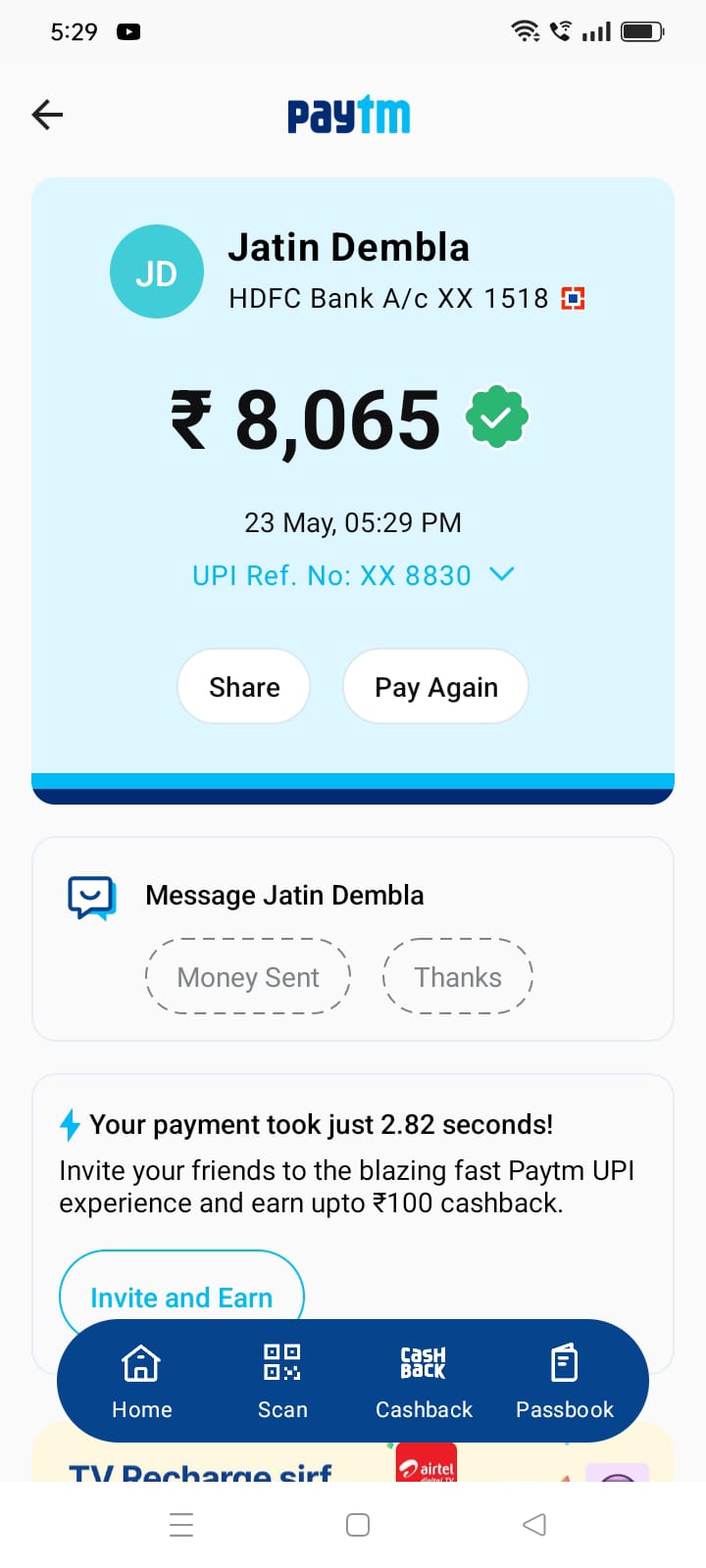
Task: Switch to the Home tab
Action: 141,1381
